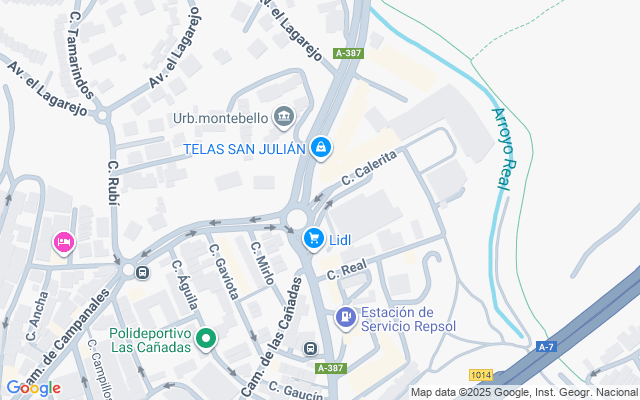Tap the Estación de Servicio Repsol marker

click(x=346, y=317)
